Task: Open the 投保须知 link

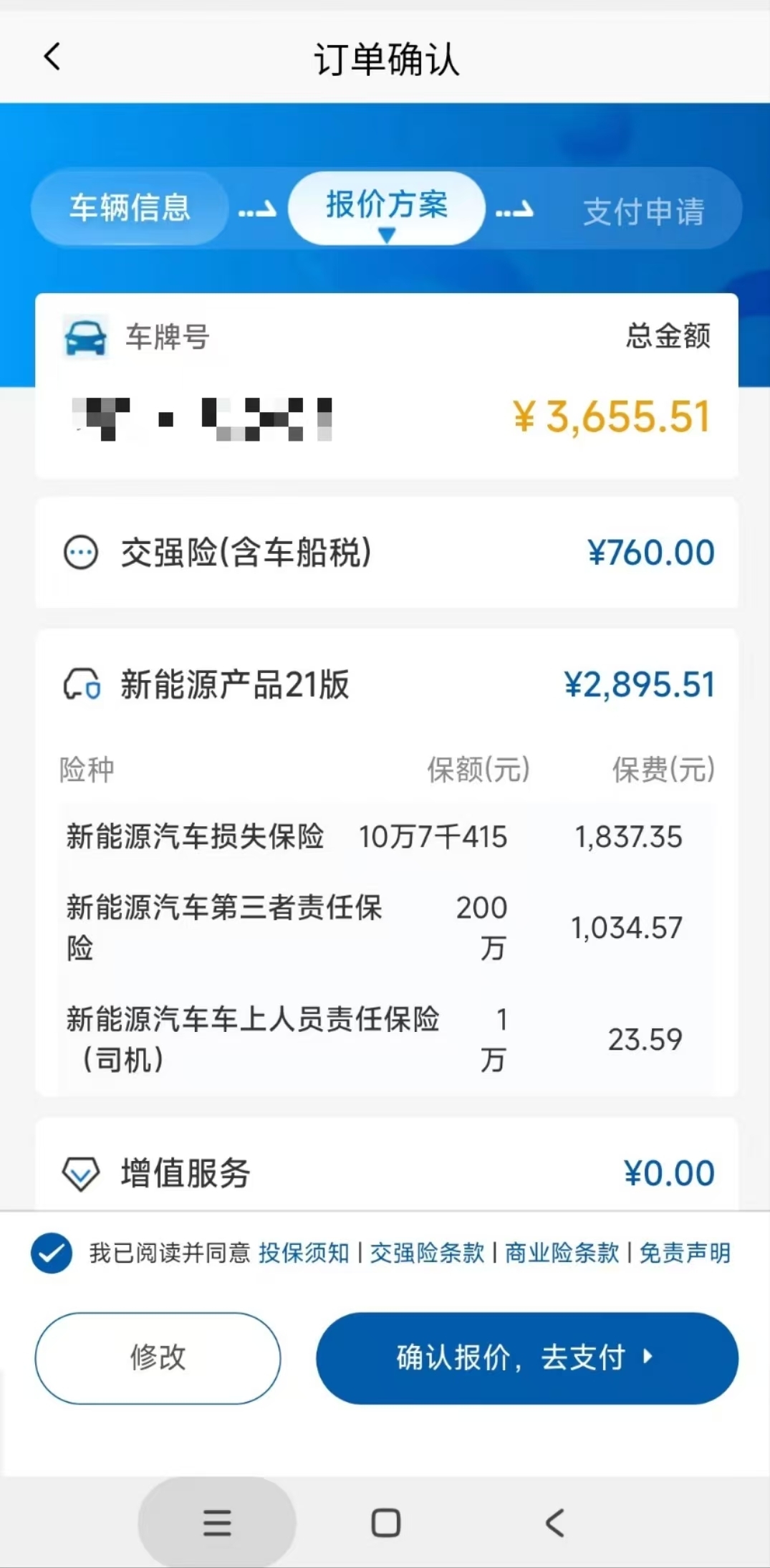Action: coord(304,1253)
